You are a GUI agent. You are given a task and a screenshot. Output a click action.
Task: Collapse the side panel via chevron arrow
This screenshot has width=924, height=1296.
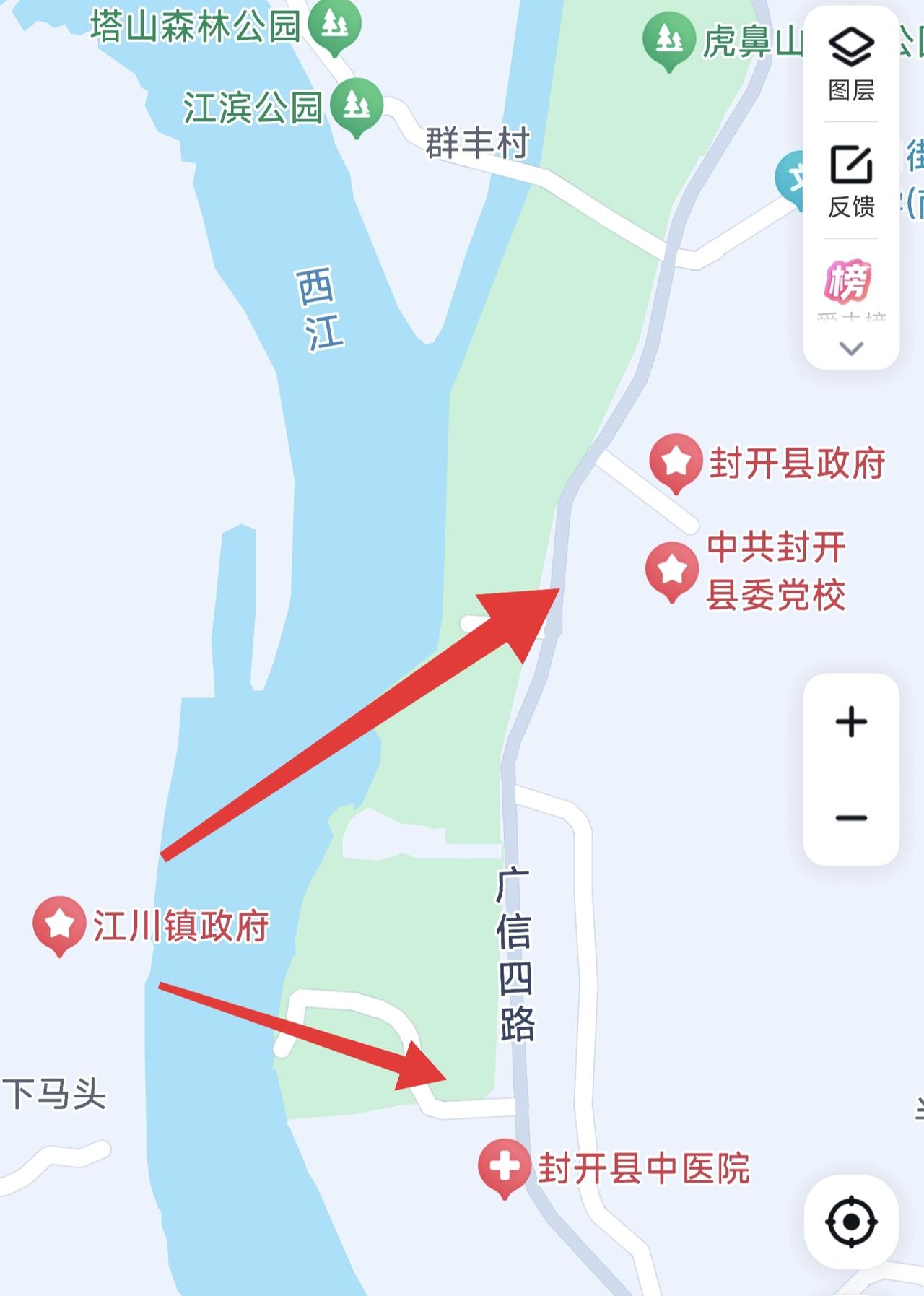pos(850,348)
